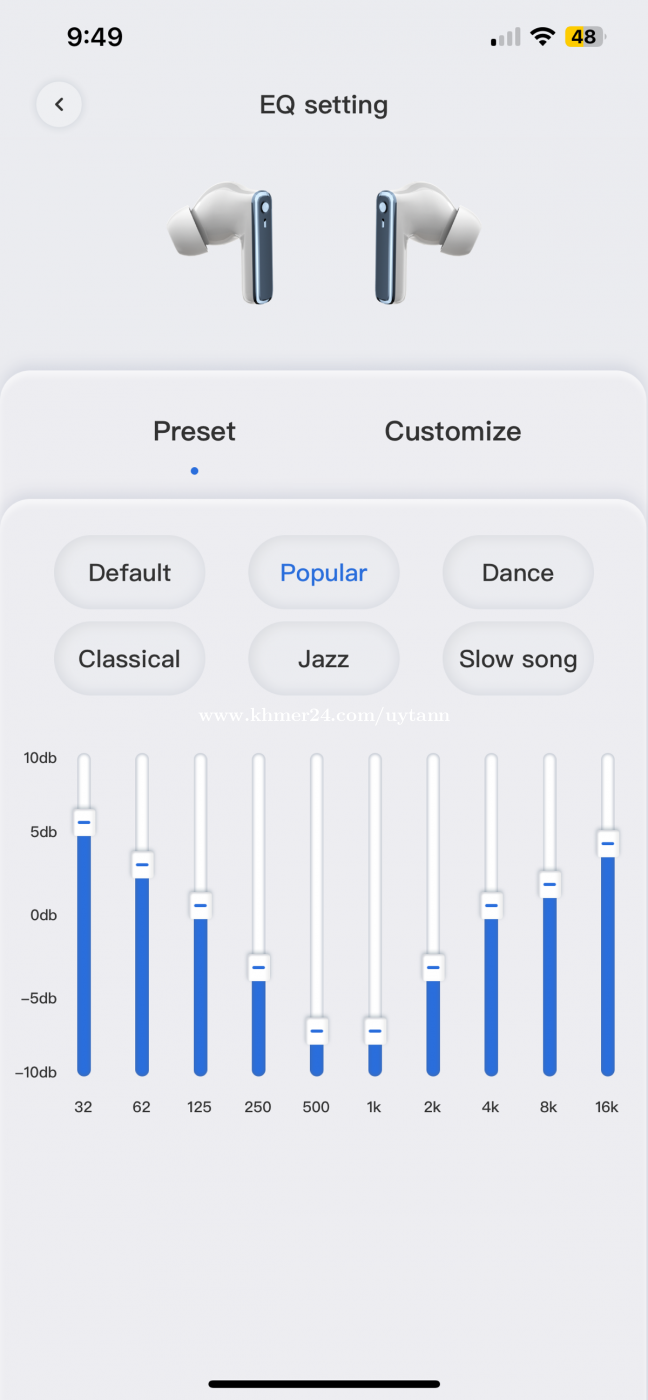Tap the 2k slider handle
The height and width of the screenshot is (1400, 648).
point(433,967)
